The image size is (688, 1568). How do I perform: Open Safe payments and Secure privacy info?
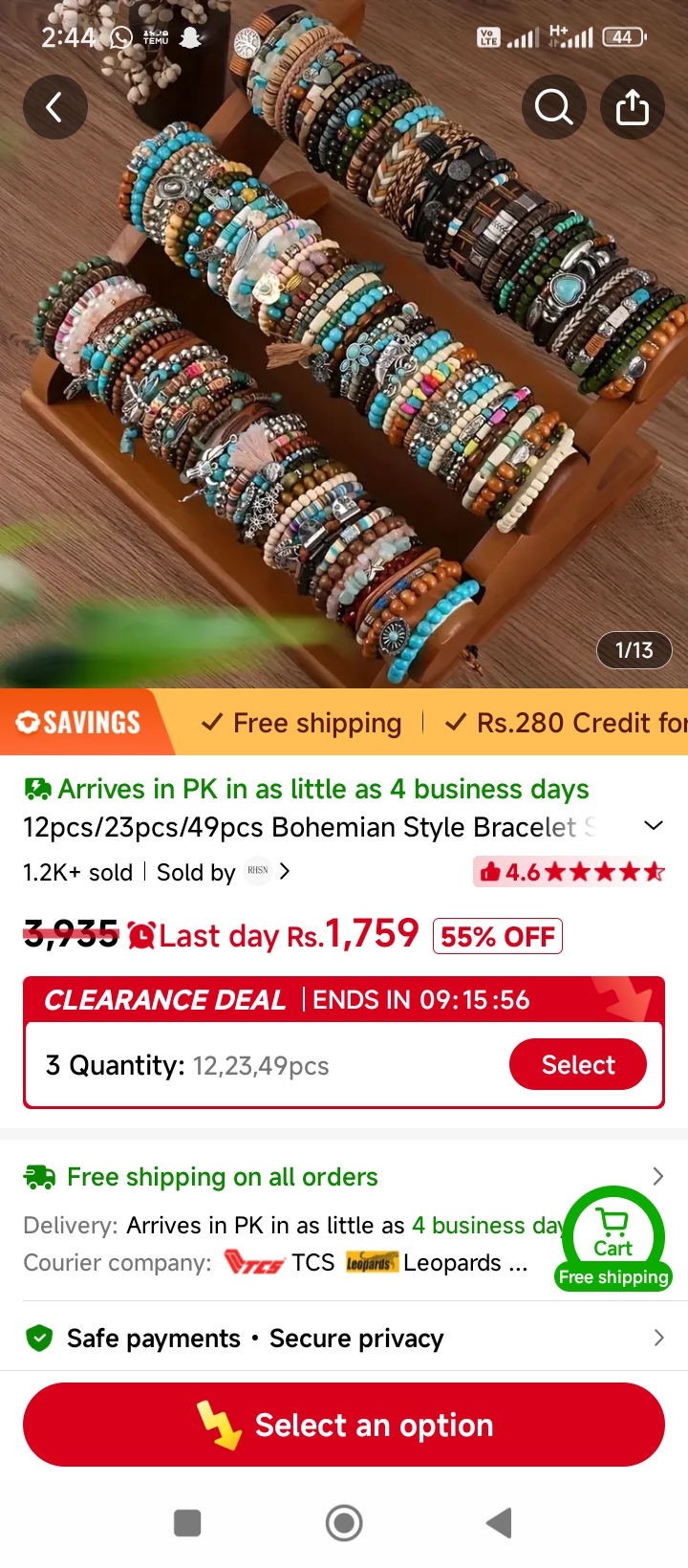pyautogui.click(x=344, y=1338)
